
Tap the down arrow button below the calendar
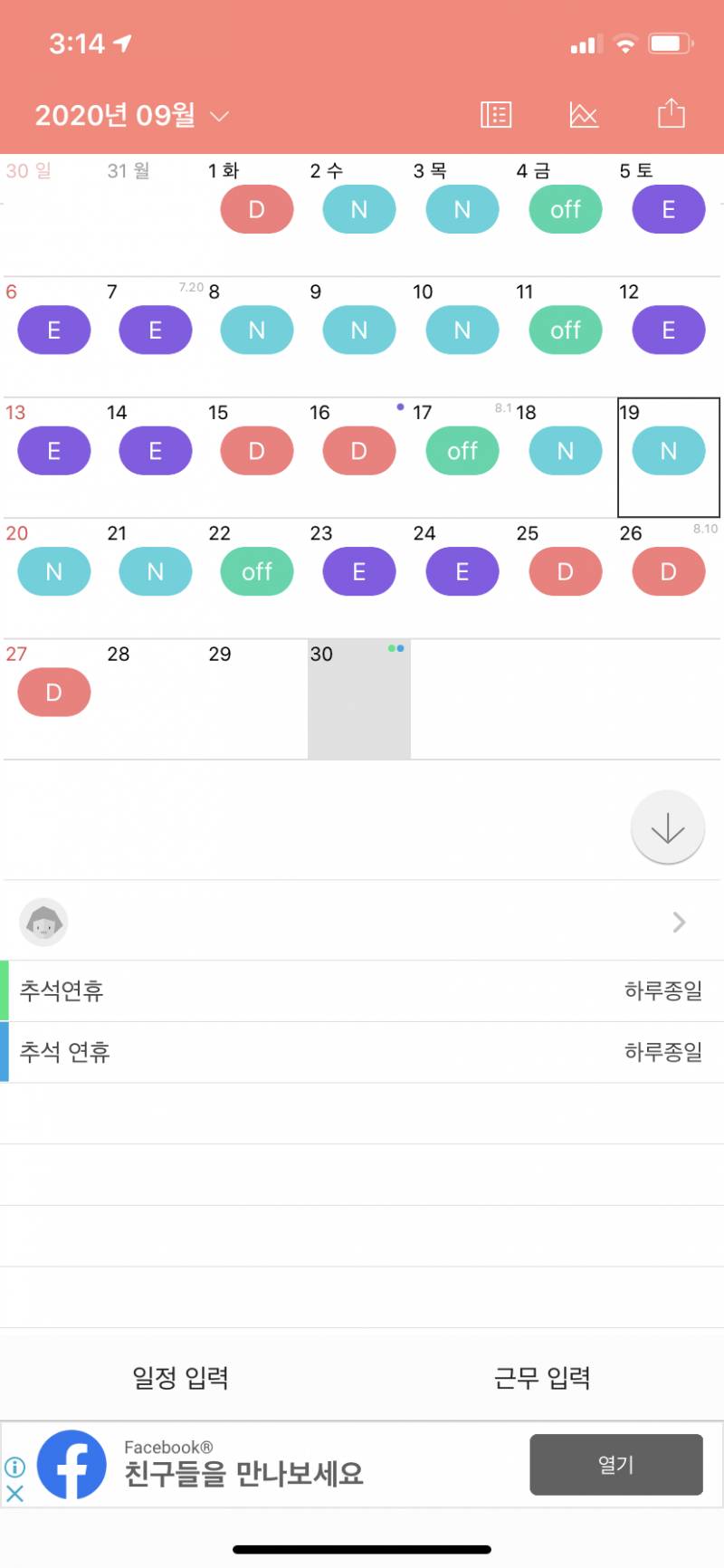coord(667,827)
